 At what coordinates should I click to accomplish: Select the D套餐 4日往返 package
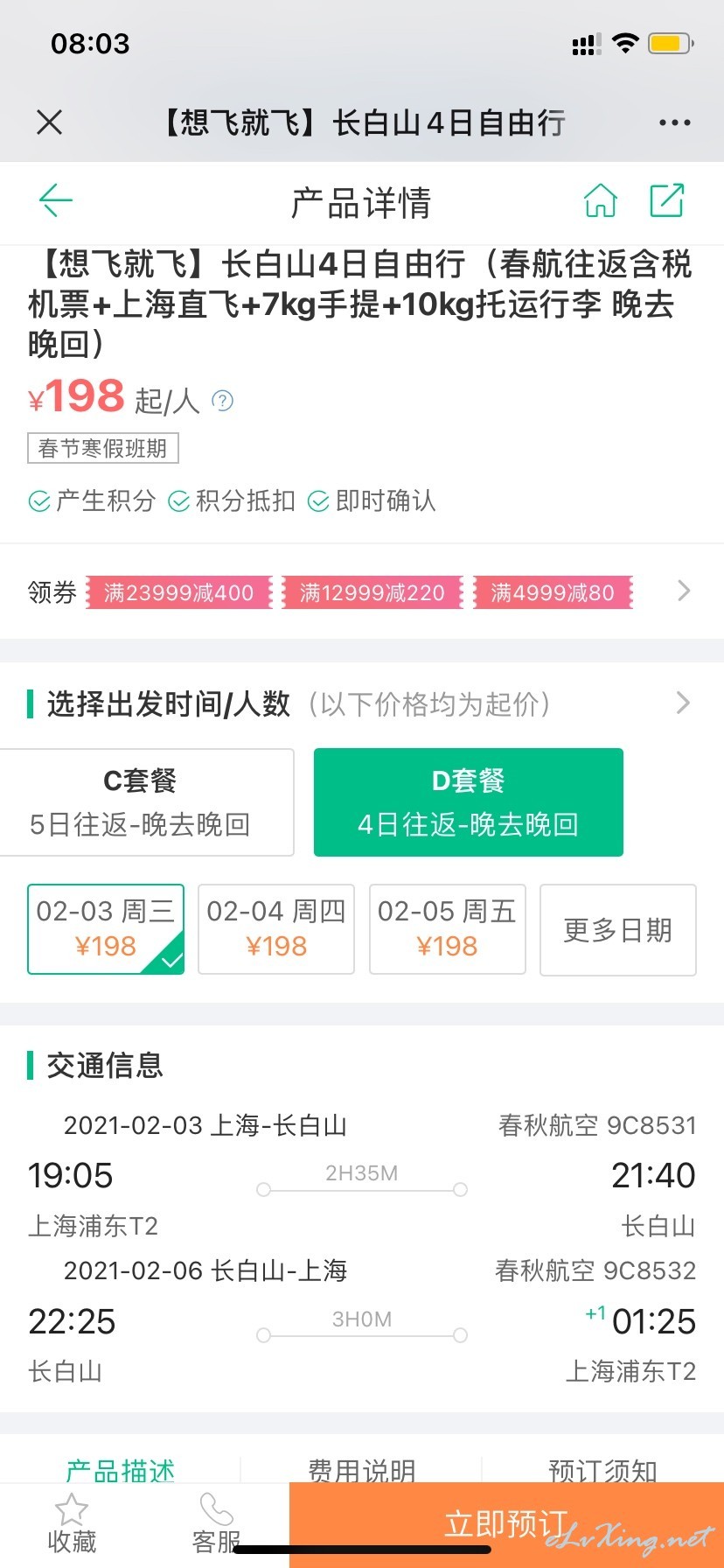[469, 802]
